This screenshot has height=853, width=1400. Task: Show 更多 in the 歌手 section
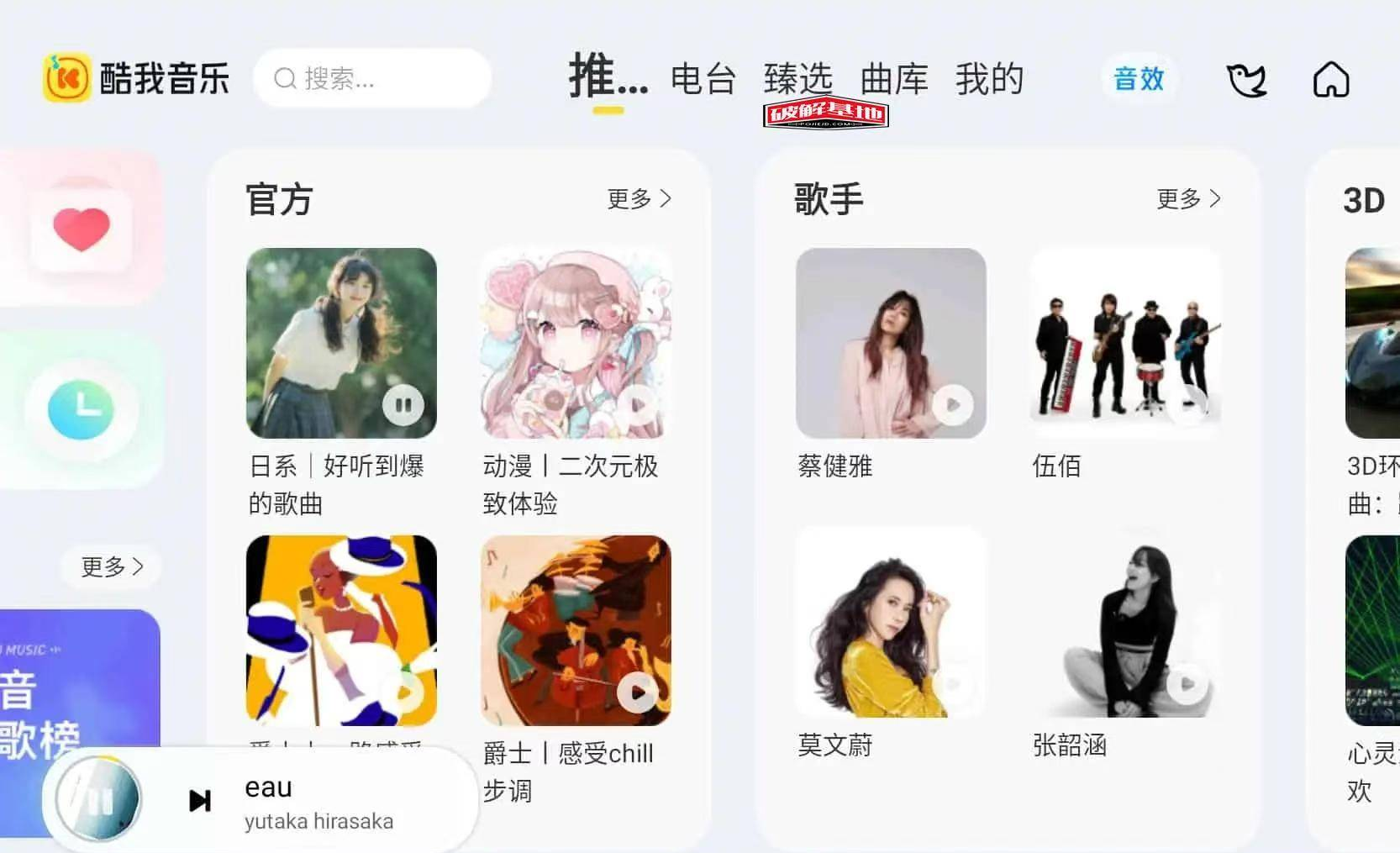click(1188, 199)
